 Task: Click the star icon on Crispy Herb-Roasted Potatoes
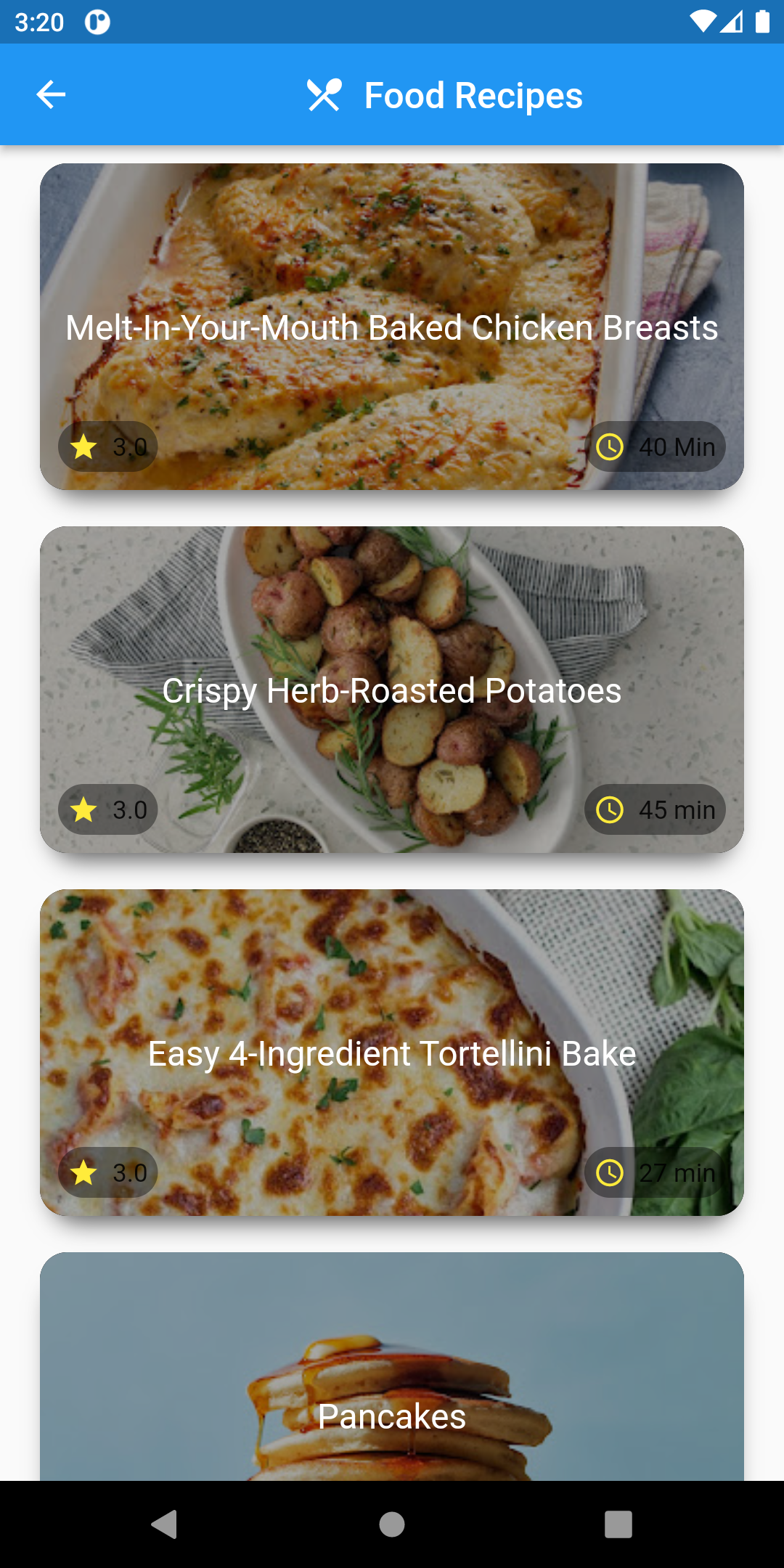tap(84, 809)
